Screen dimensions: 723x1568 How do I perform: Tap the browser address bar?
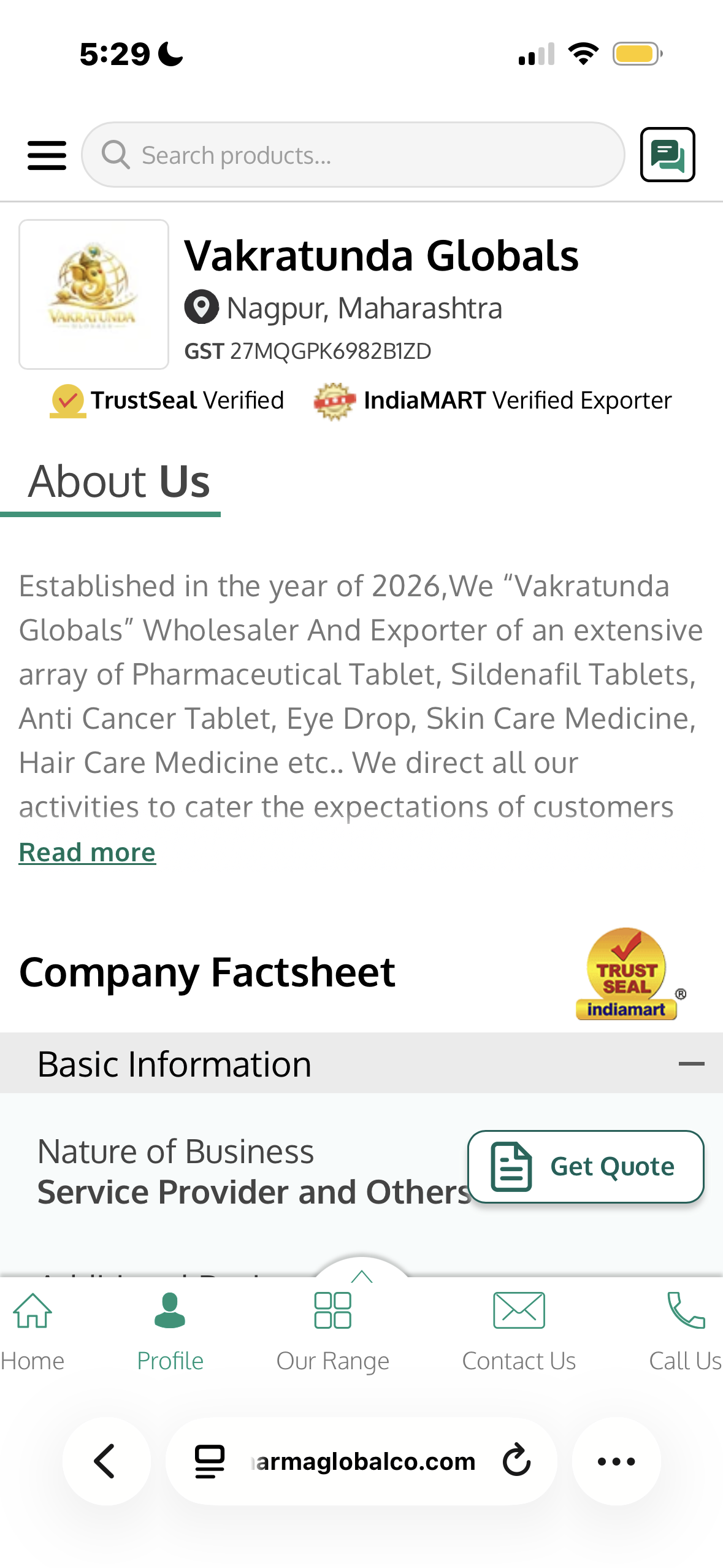[363, 1461]
